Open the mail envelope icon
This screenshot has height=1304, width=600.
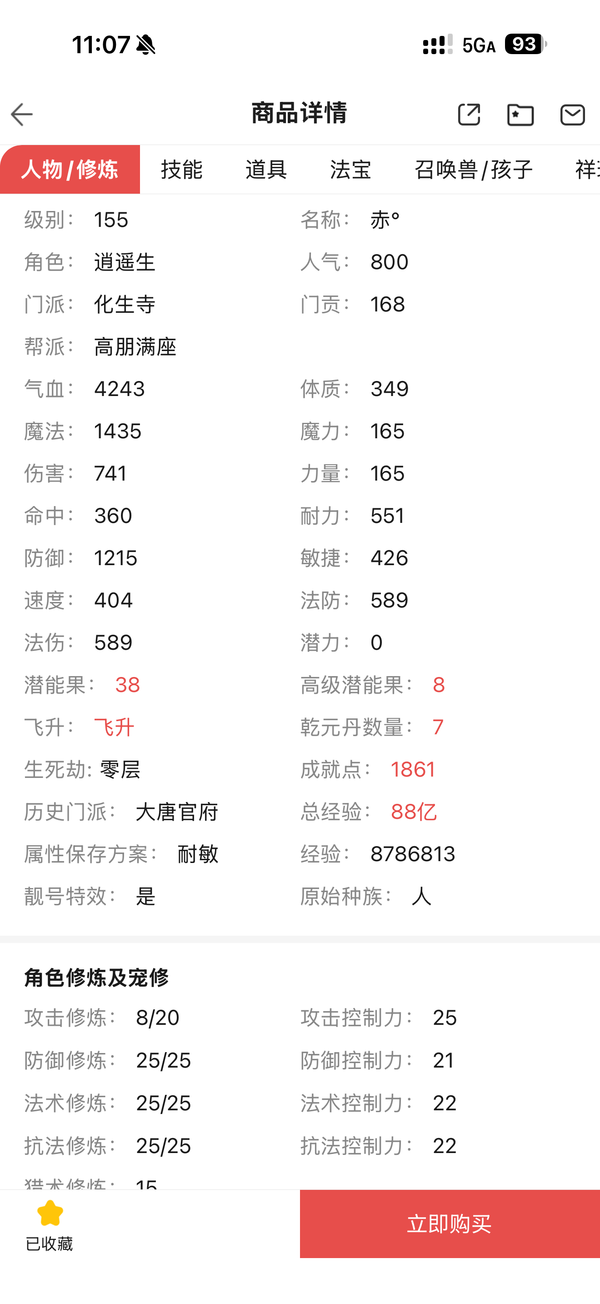click(x=572, y=114)
